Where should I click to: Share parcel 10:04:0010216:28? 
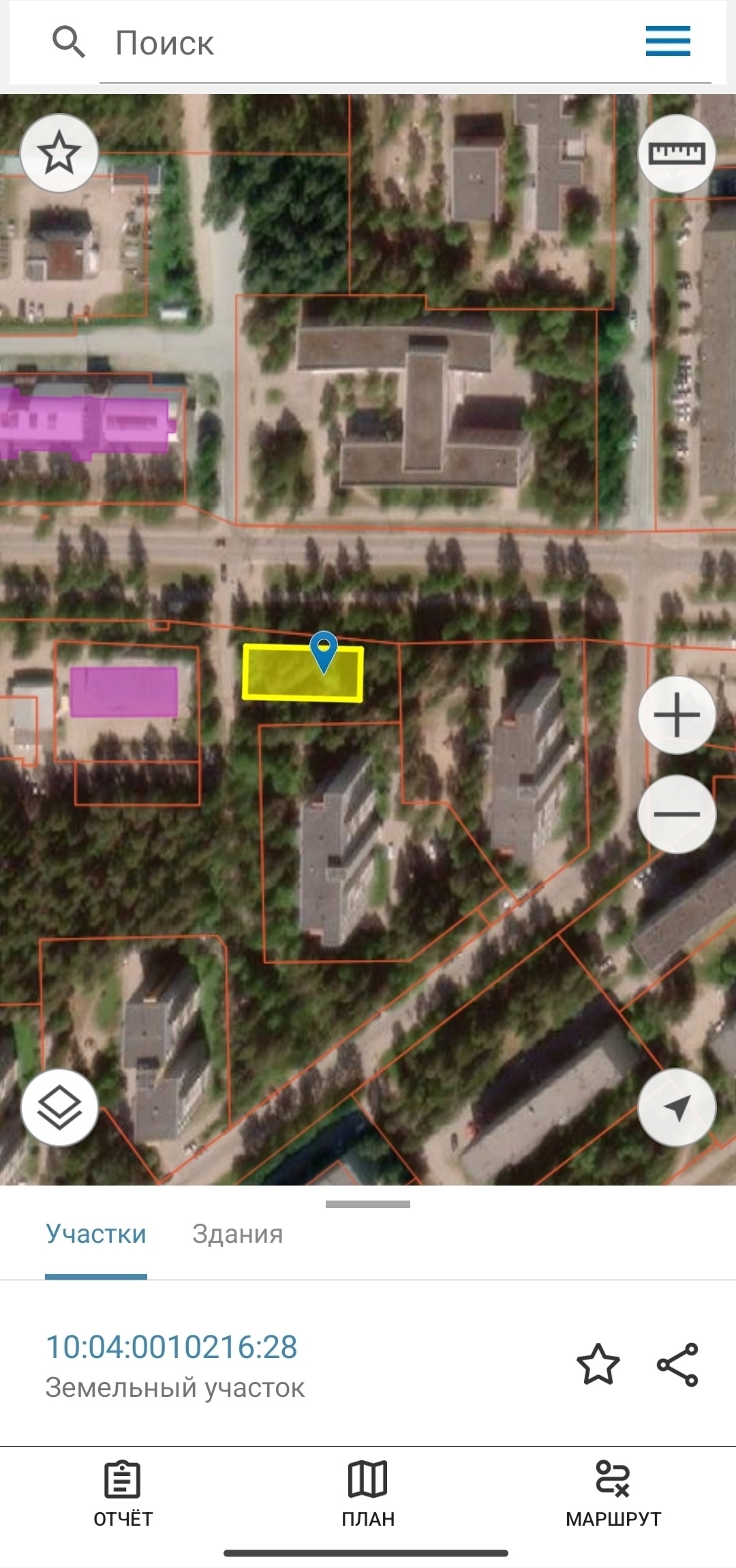(x=677, y=1365)
